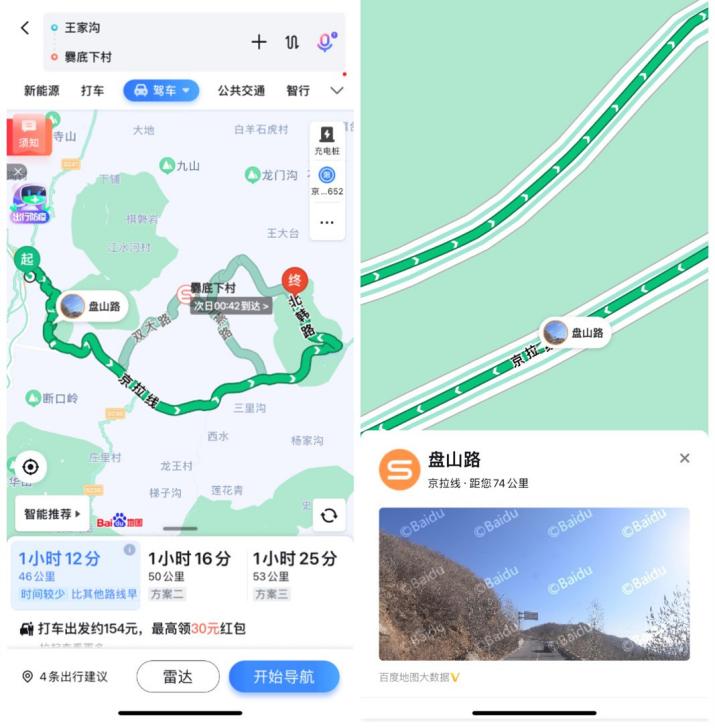
Task: Recenter the map on my location
Action: point(30,467)
